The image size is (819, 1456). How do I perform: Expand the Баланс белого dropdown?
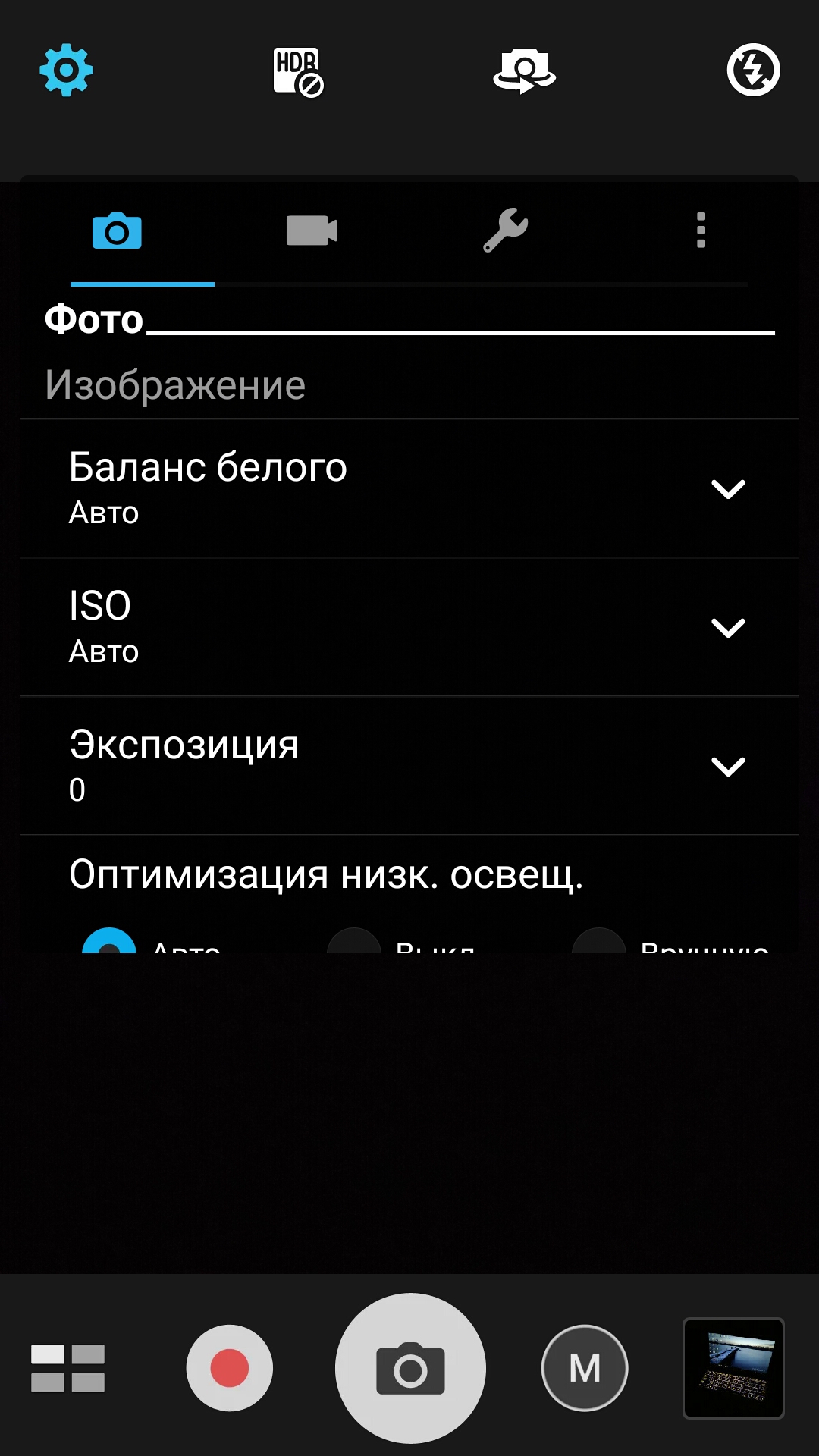[409, 488]
